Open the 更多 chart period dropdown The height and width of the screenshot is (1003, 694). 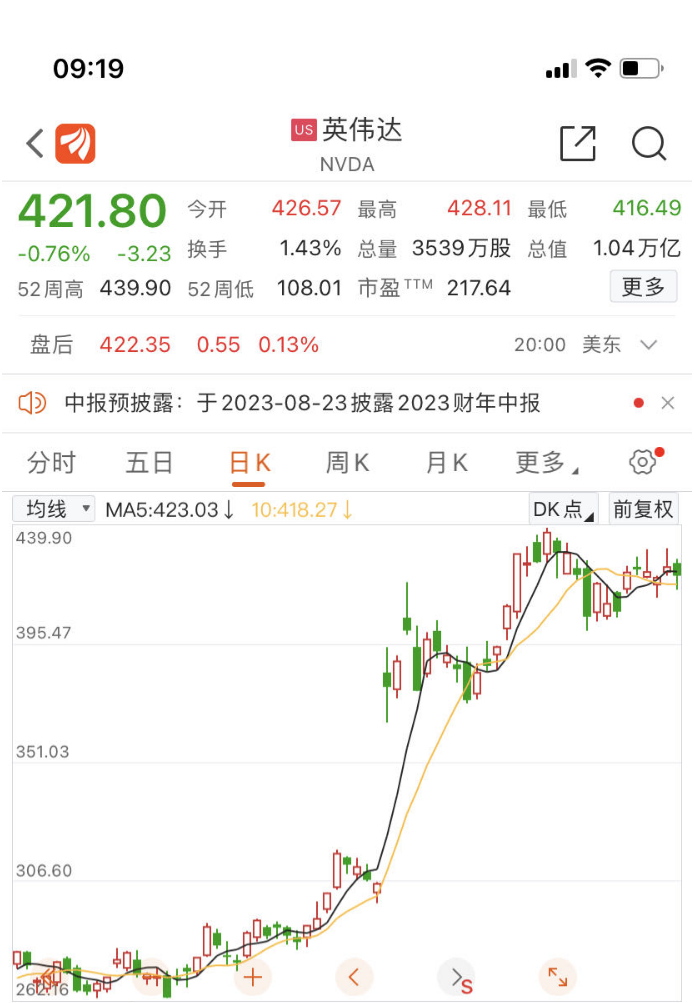click(546, 463)
